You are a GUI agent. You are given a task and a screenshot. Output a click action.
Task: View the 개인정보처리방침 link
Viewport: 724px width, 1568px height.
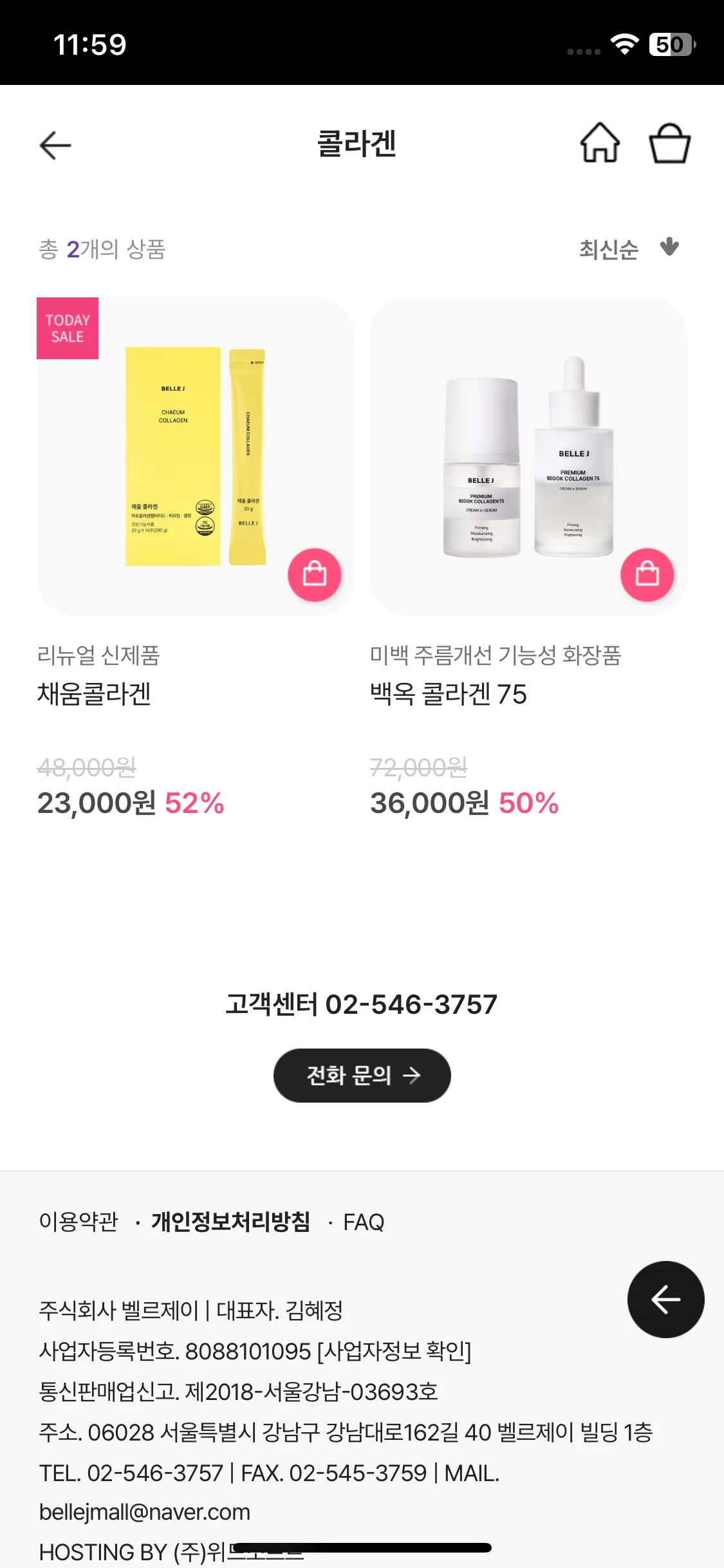(230, 1221)
